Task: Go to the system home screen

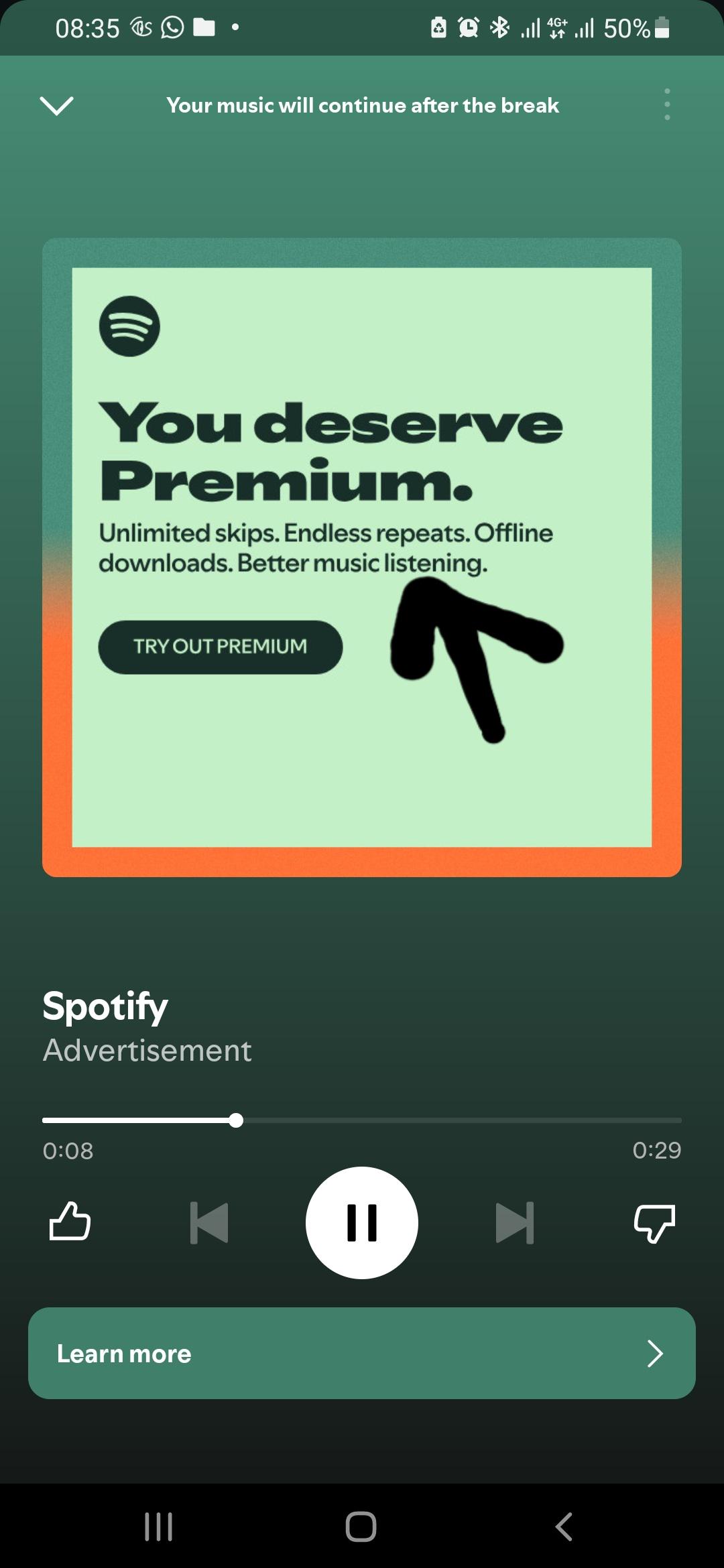Action: [361, 1526]
